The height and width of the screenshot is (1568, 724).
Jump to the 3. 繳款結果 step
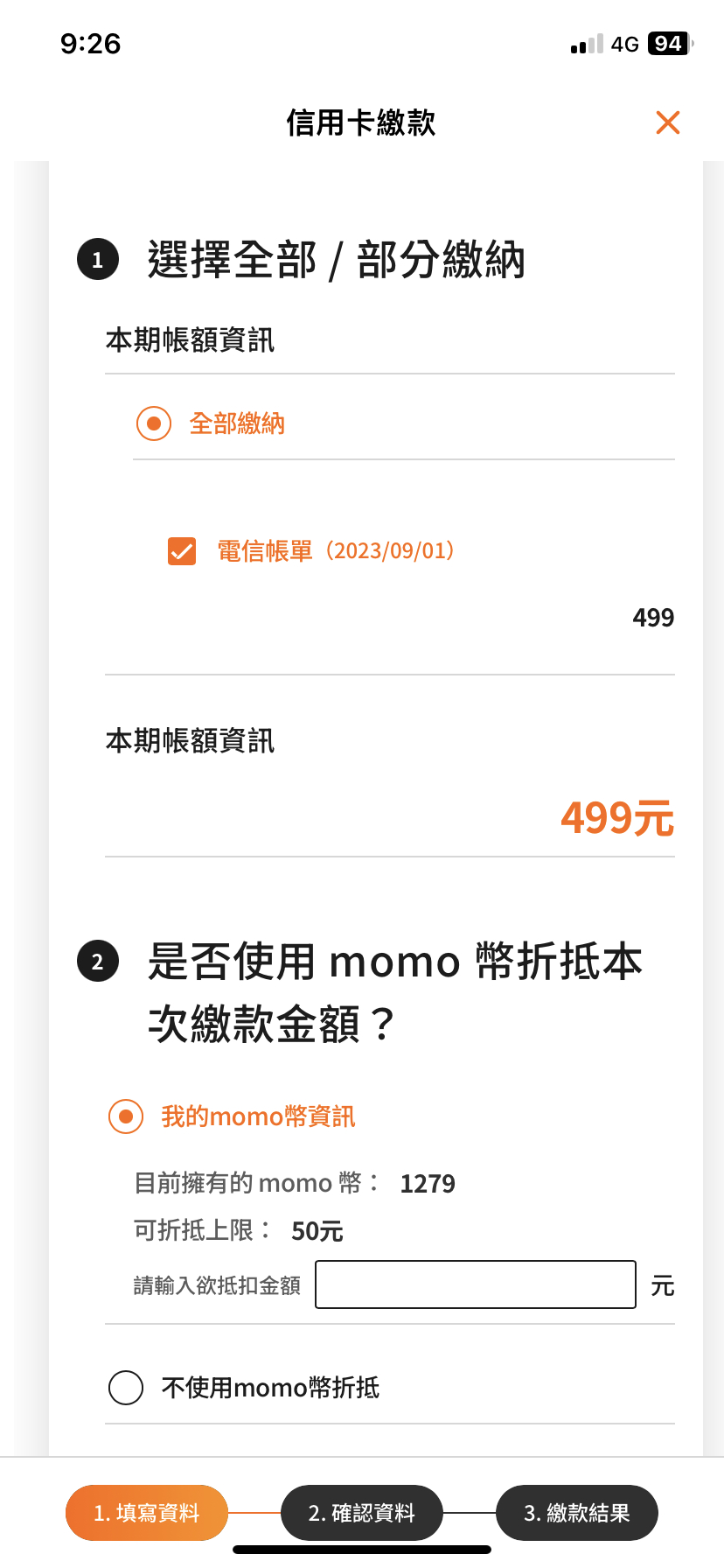[577, 1513]
